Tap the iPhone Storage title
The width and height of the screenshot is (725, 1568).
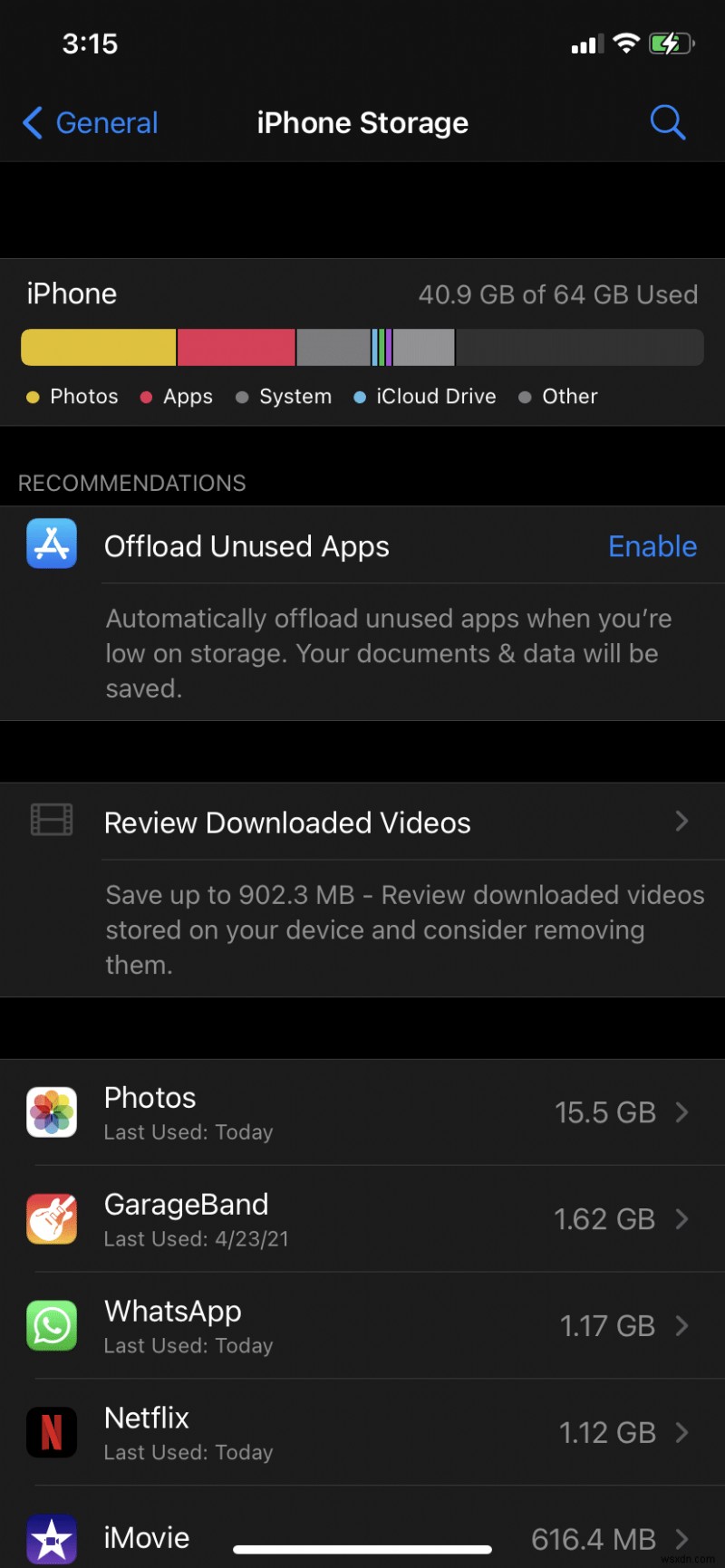362,122
